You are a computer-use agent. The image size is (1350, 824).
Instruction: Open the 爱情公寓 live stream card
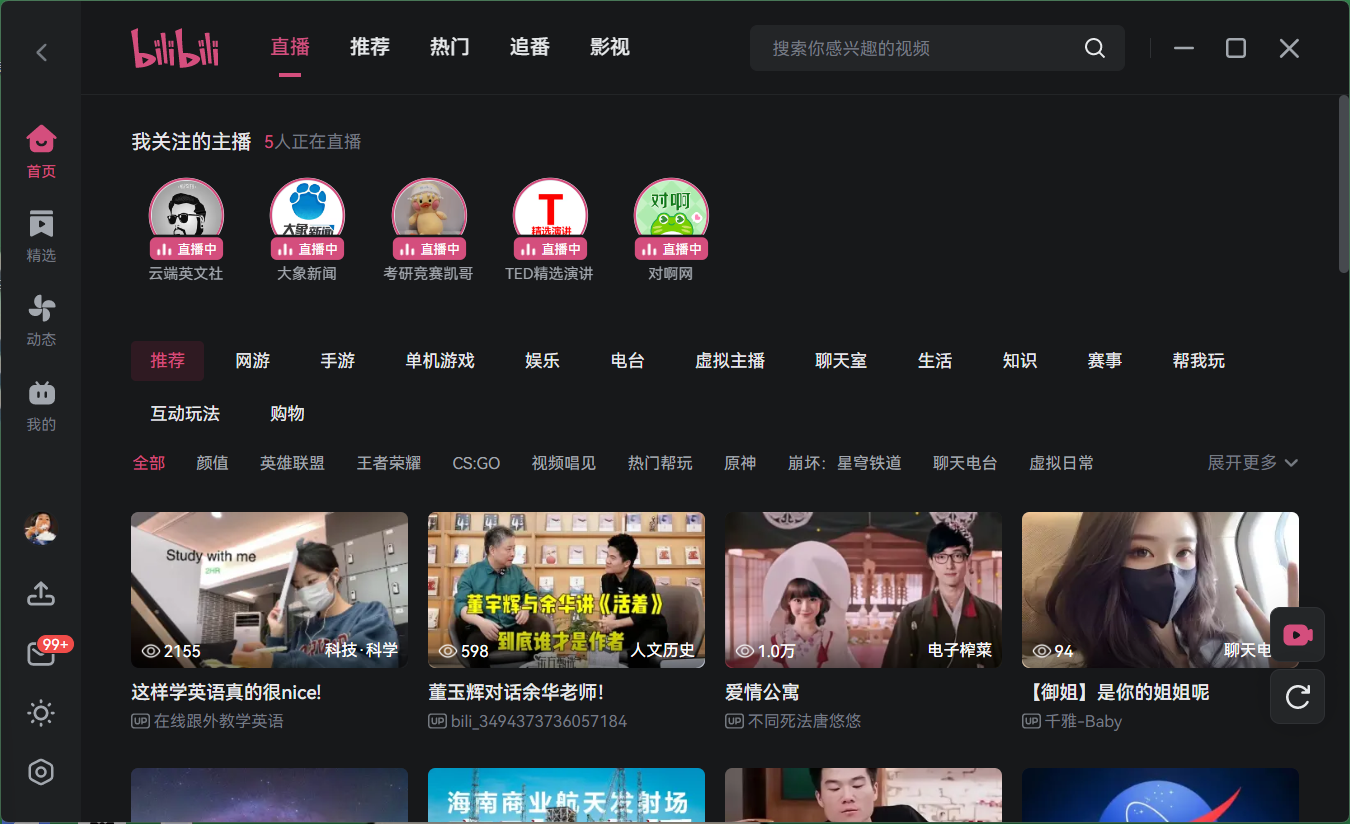(x=863, y=590)
